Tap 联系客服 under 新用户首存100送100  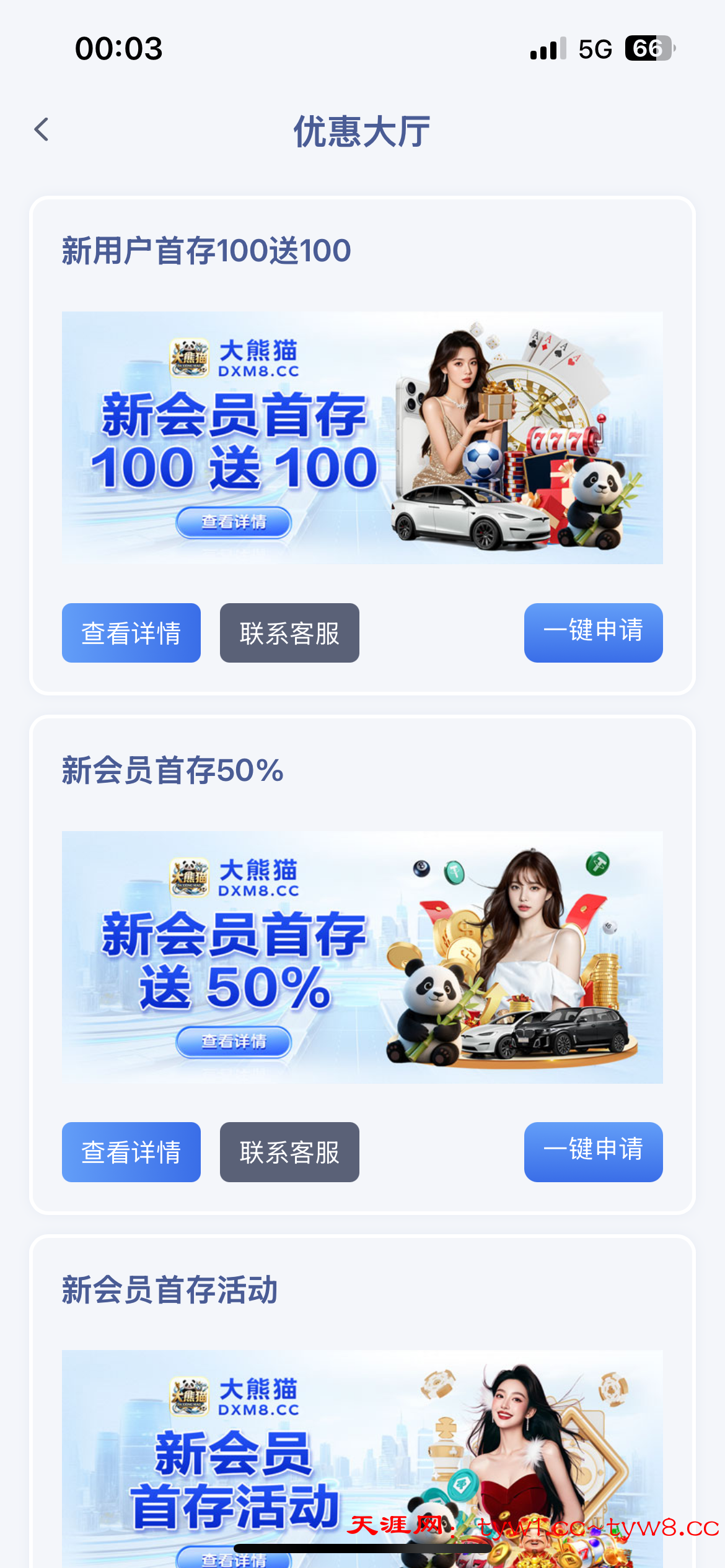tap(289, 633)
